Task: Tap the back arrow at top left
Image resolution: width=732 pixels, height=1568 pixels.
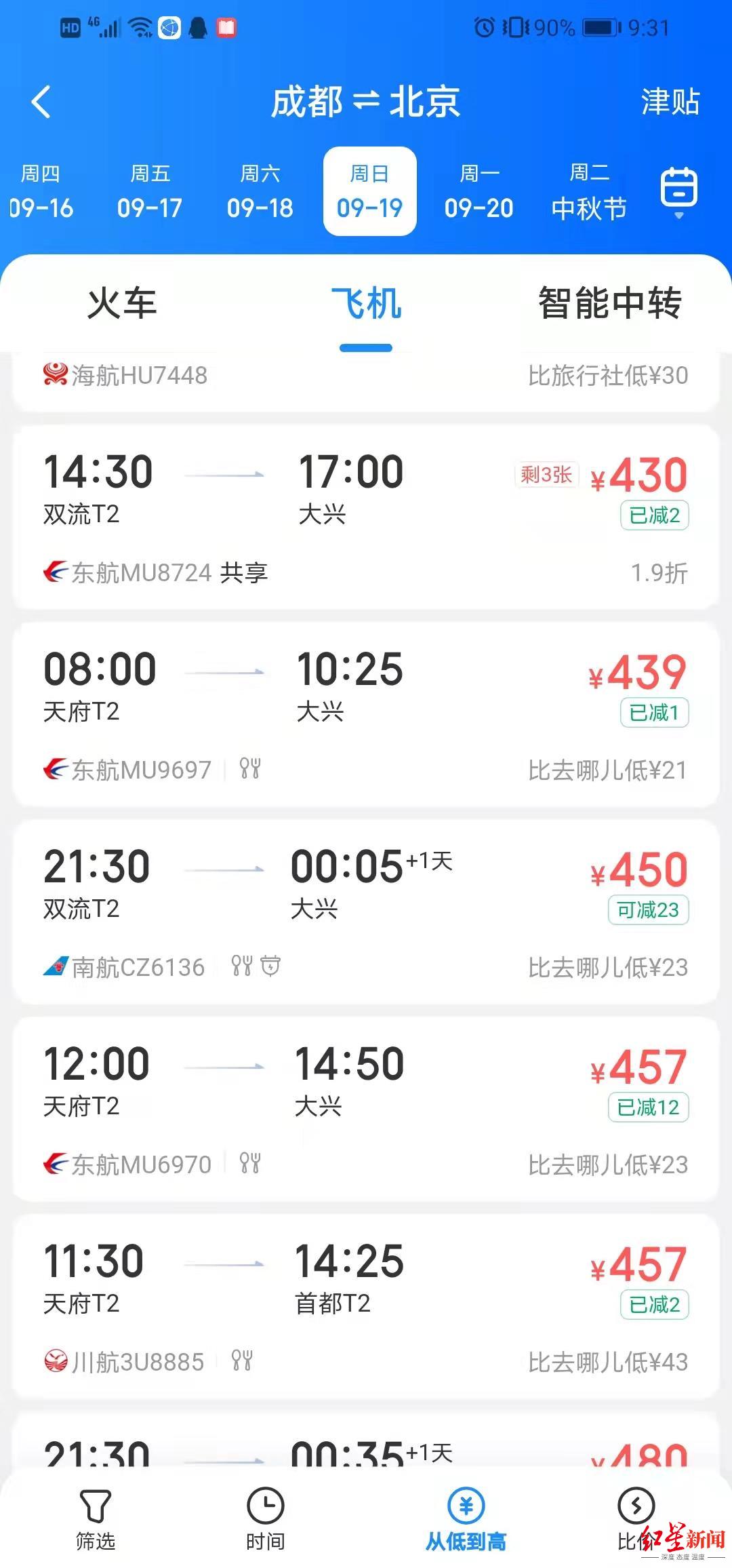Action: 41,103
